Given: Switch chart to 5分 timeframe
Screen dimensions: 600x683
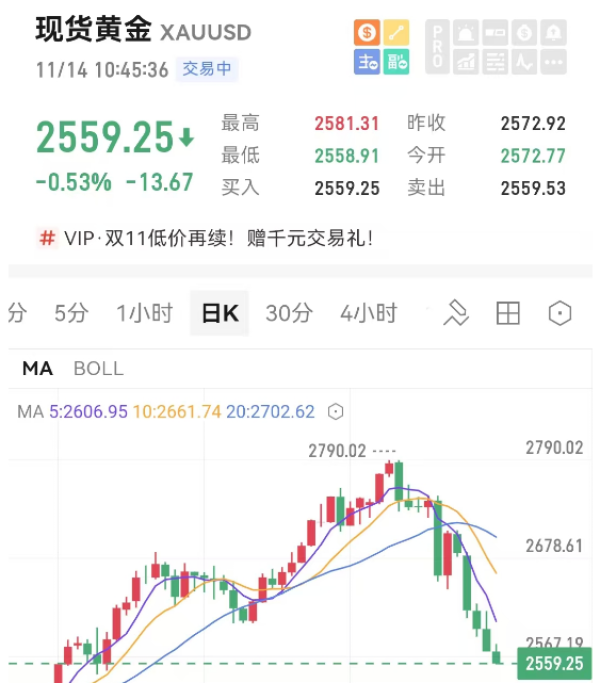Looking at the screenshot, I should click(x=71, y=313).
